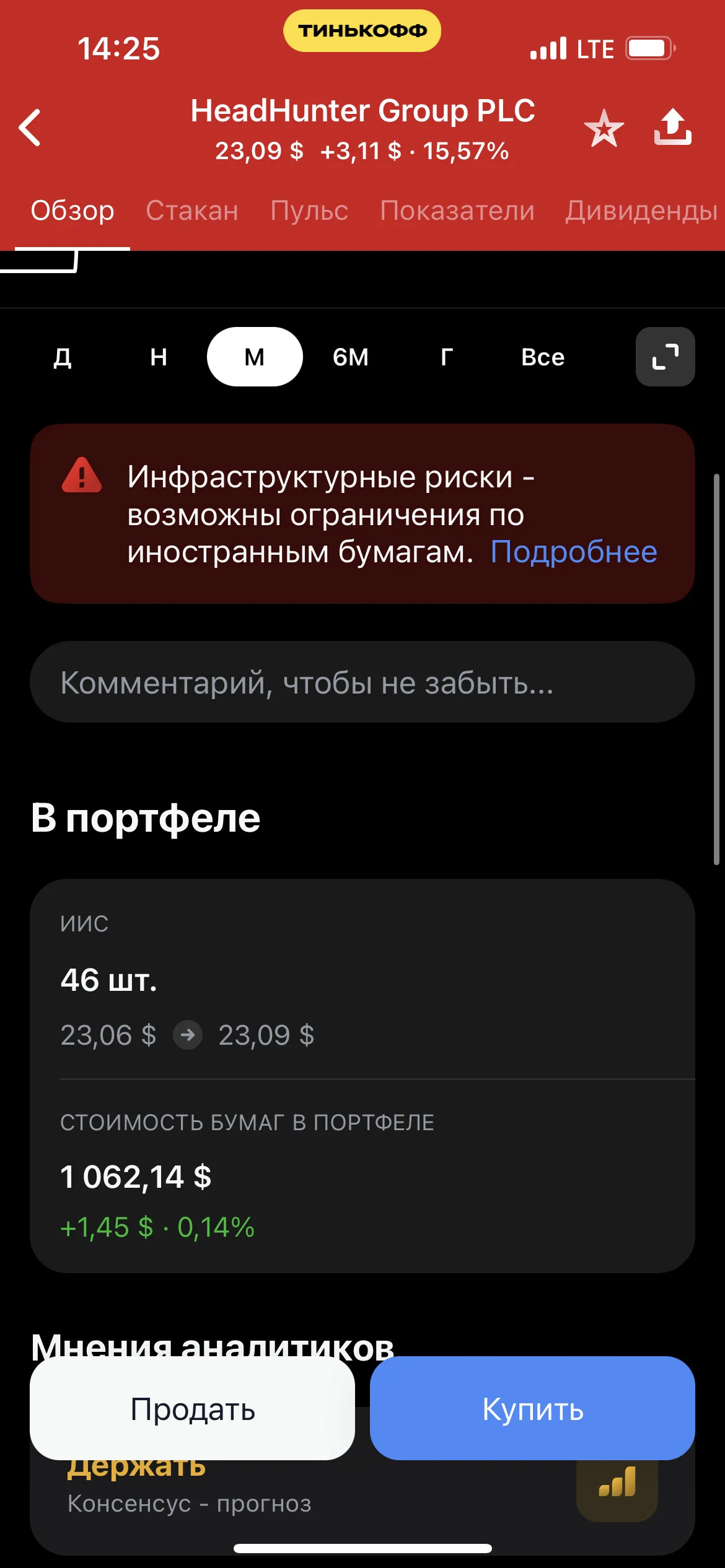Add HeadHunter to favorites with the star
Viewport: 725px width, 1568px height.
(x=604, y=128)
